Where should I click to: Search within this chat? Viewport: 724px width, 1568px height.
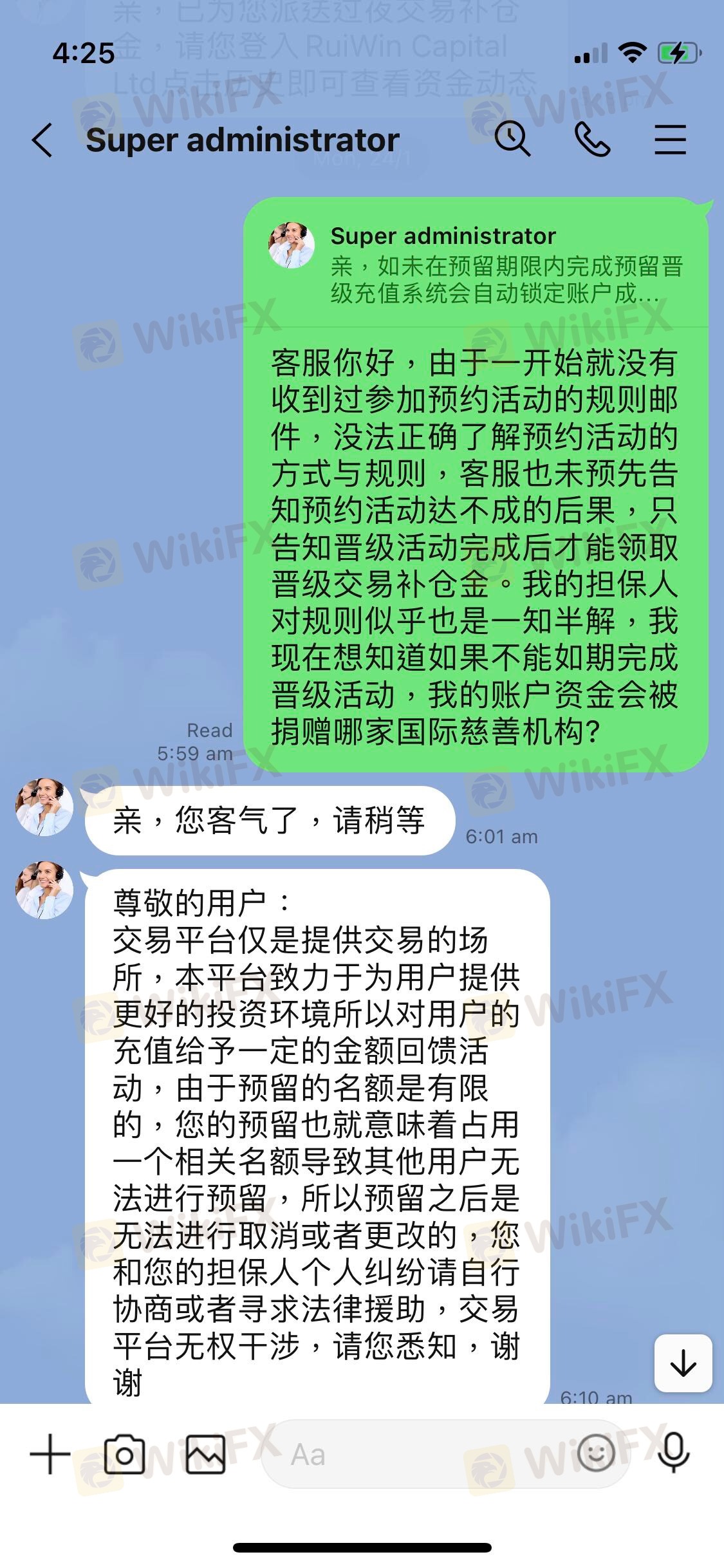pyautogui.click(x=512, y=140)
